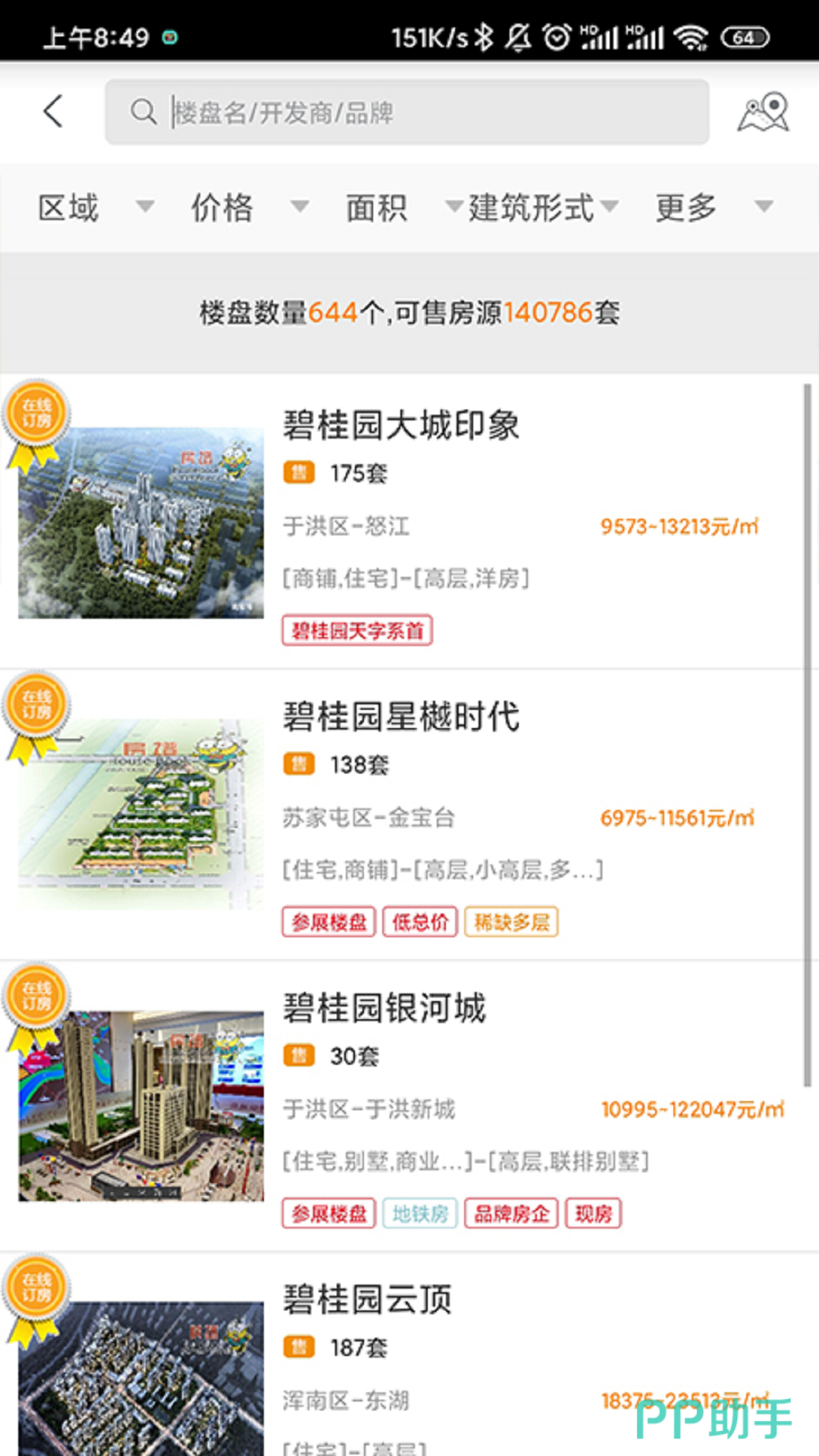Open the 碧桂园星樾时代 listing
Image resolution: width=819 pixels, height=1456 pixels.
click(401, 717)
